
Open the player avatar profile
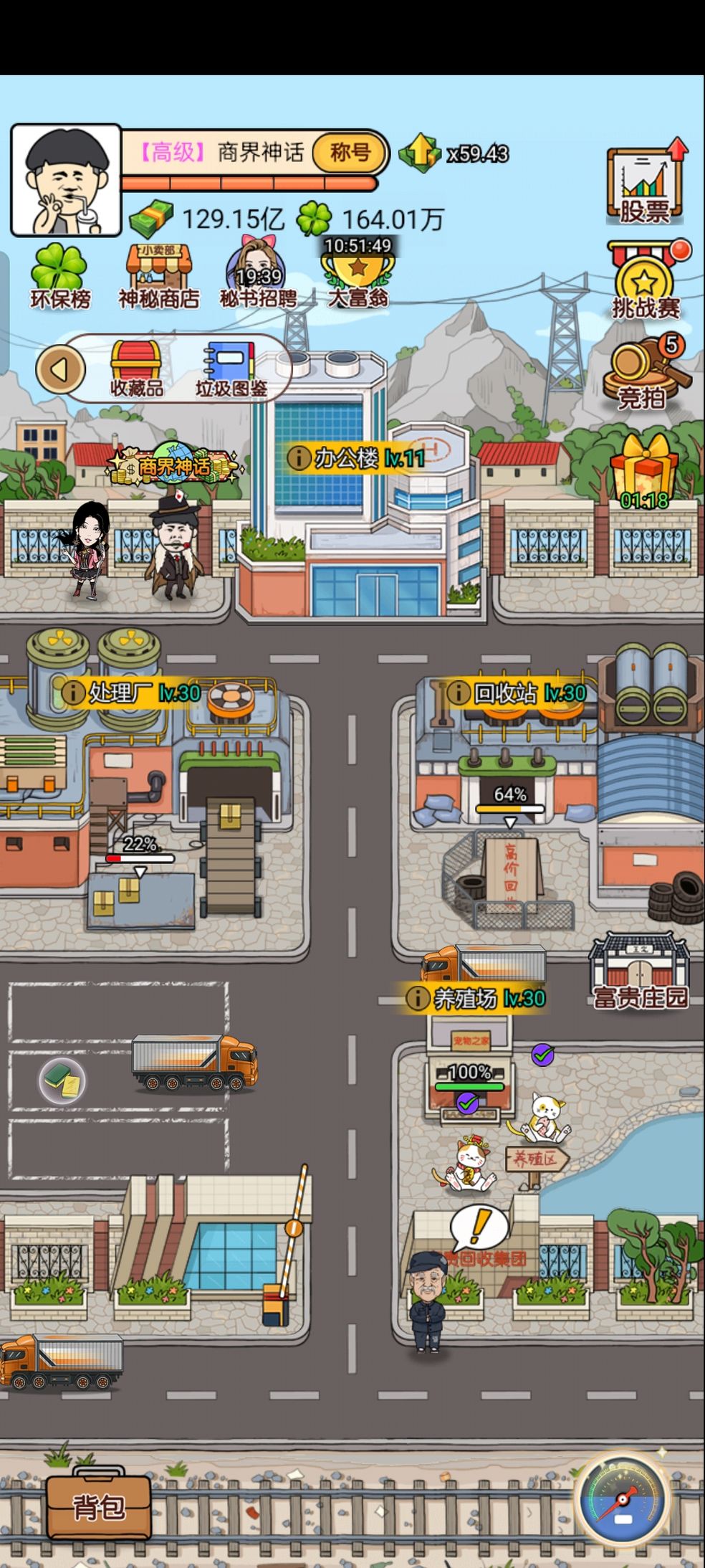65,180
